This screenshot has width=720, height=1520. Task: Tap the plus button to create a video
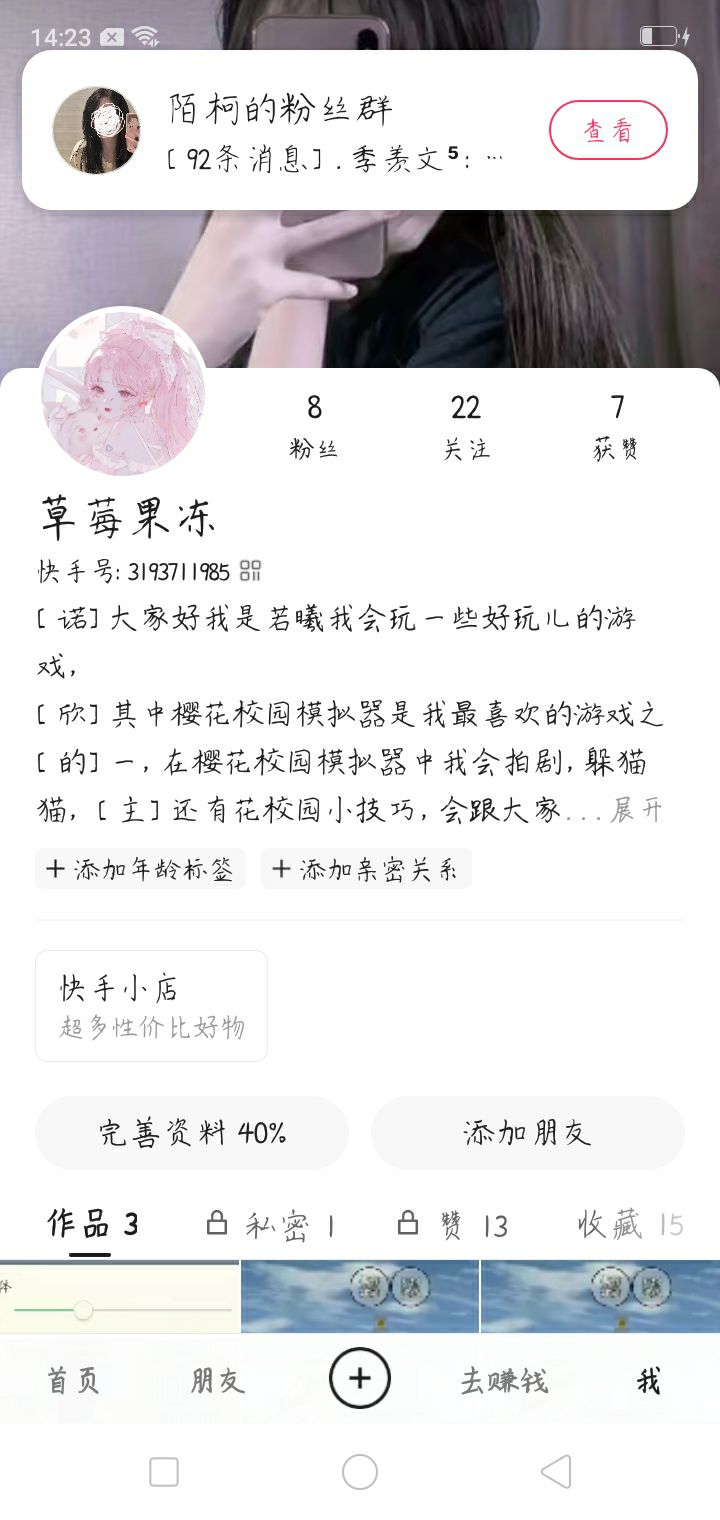click(x=360, y=1379)
